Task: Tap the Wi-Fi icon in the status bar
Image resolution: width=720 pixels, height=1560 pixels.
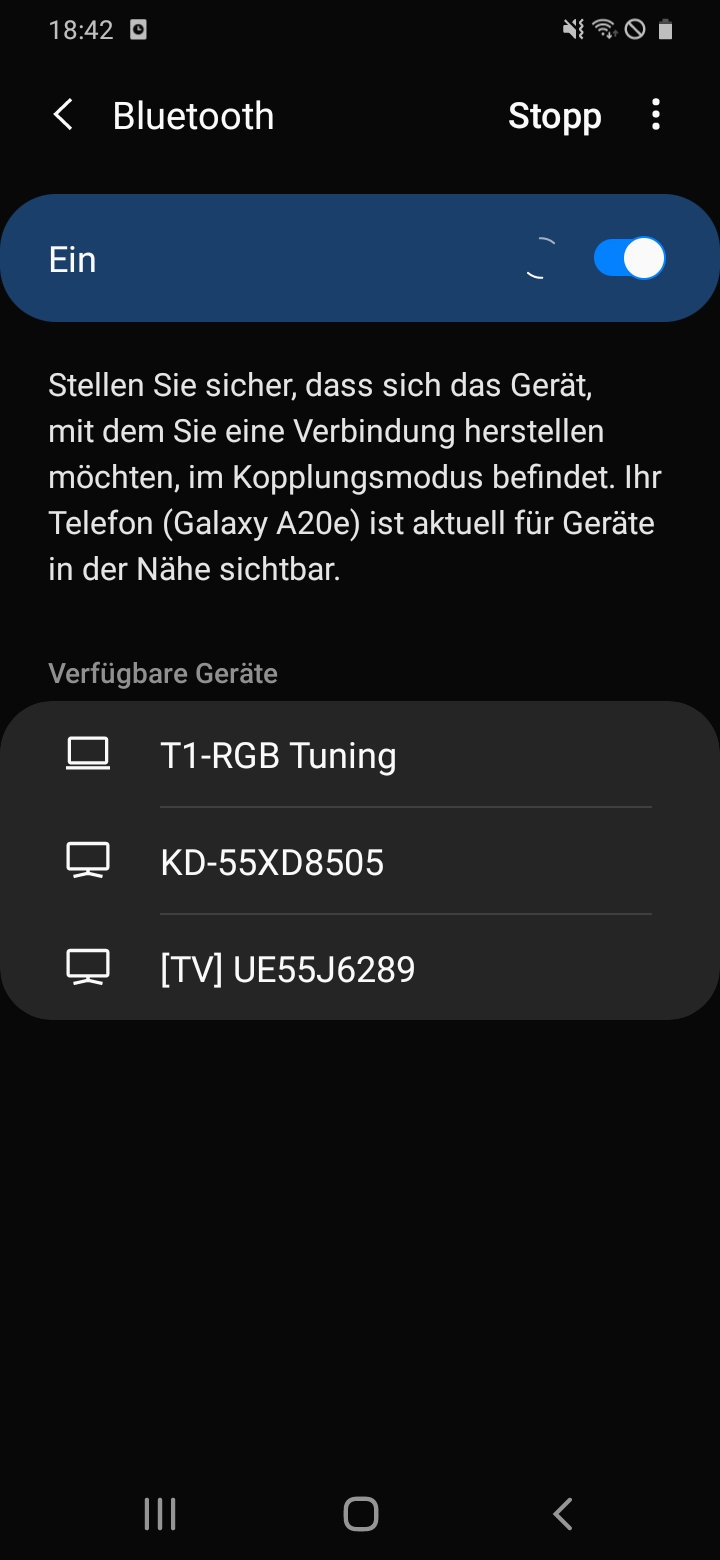Action: 603,29
